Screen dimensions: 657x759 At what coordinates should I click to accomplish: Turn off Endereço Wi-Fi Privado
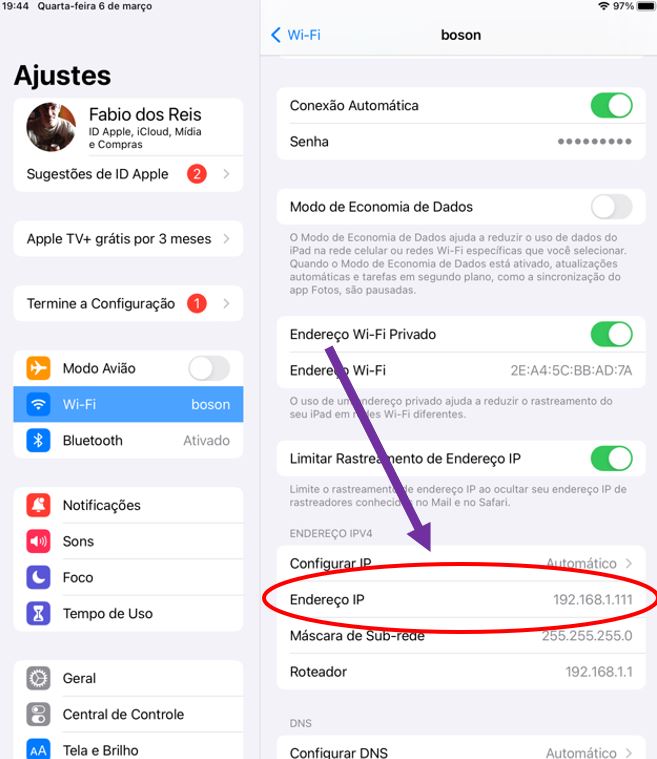(x=611, y=334)
